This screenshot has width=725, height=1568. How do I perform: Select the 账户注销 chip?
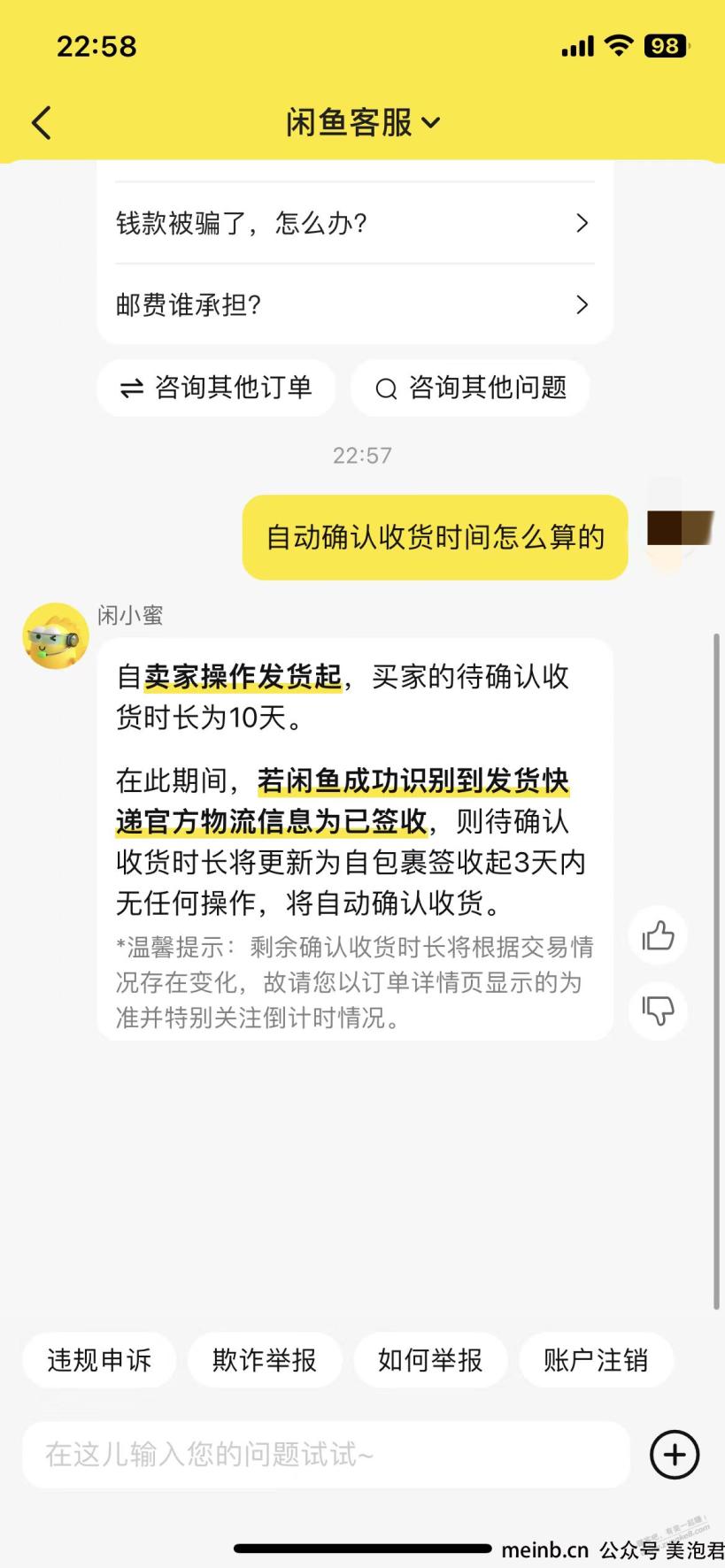596,1359
